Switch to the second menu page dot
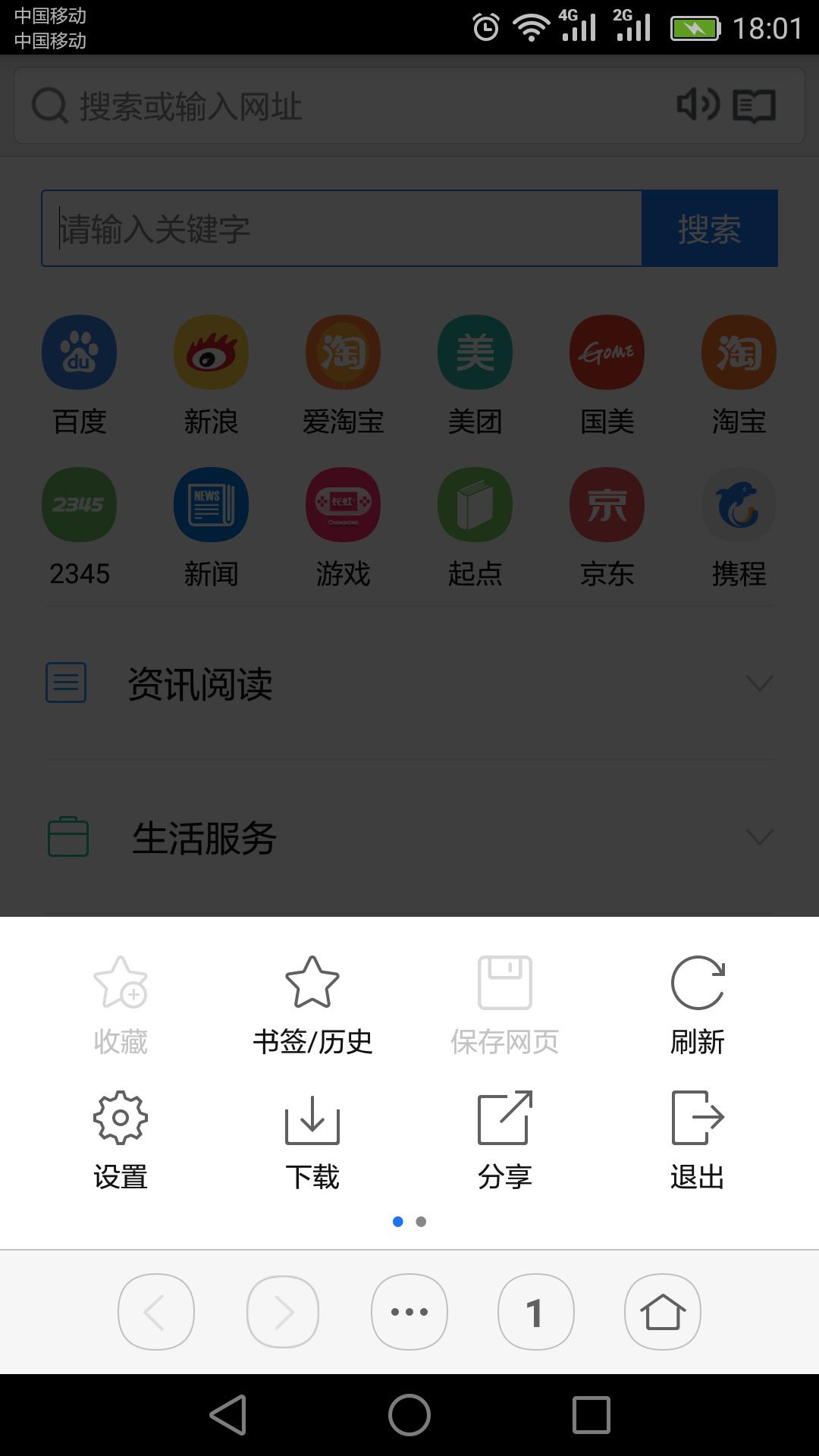The image size is (819, 1456). point(422,1222)
